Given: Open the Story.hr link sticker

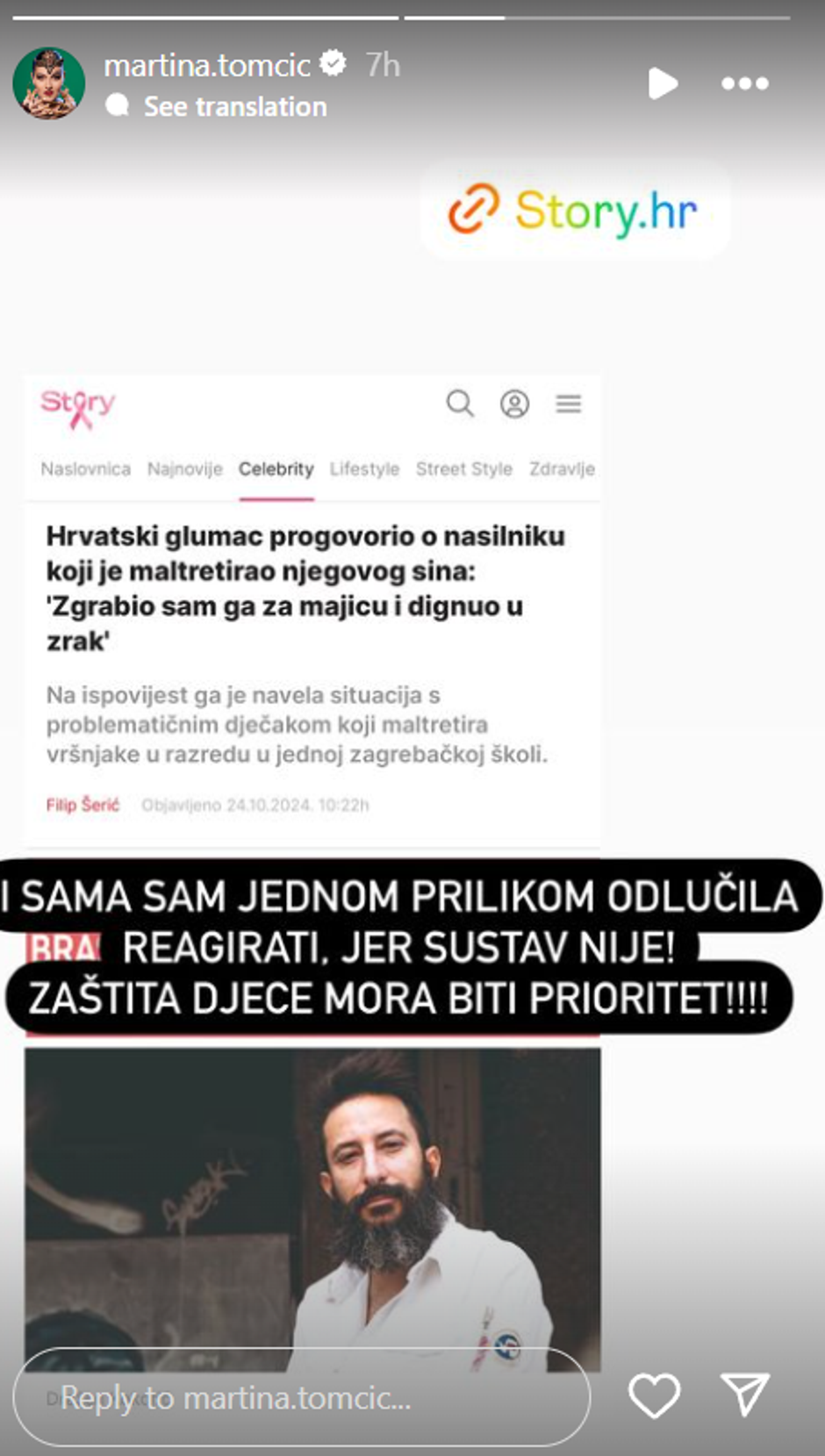Looking at the screenshot, I should (x=575, y=211).
